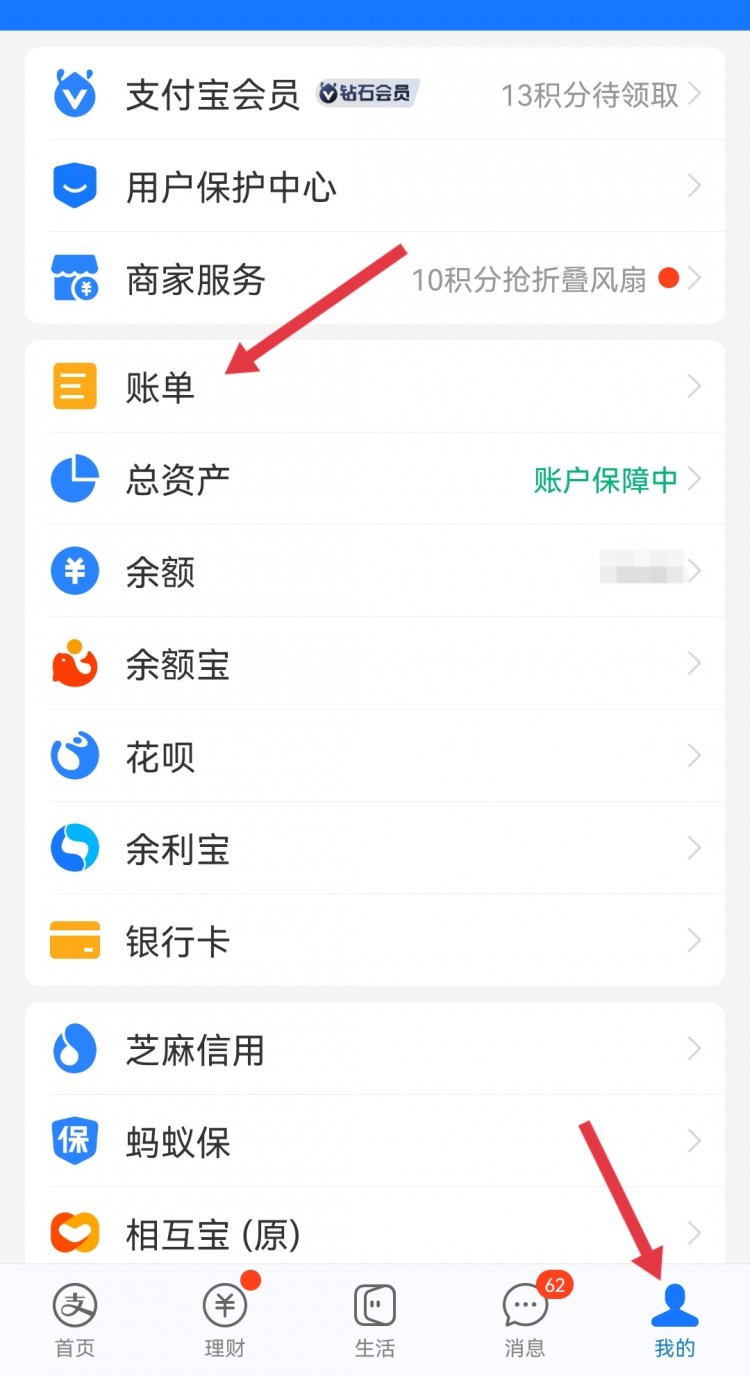Click the 芝麻信用 credit icon

(x=75, y=1050)
